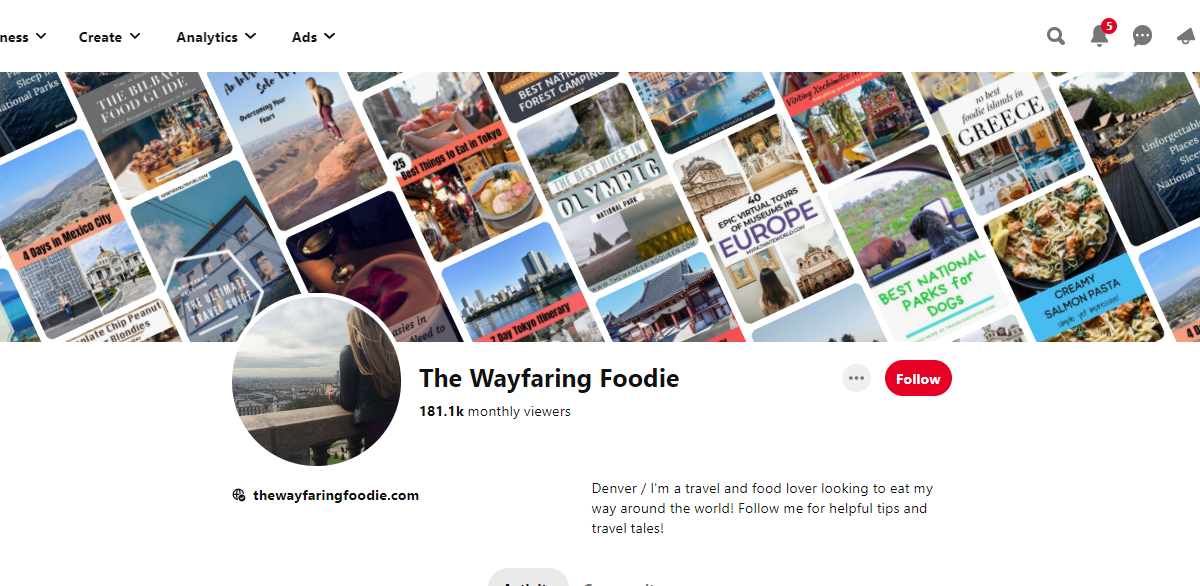Open the search magnifier icon
The width and height of the screenshot is (1200, 586).
(x=1056, y=37)
